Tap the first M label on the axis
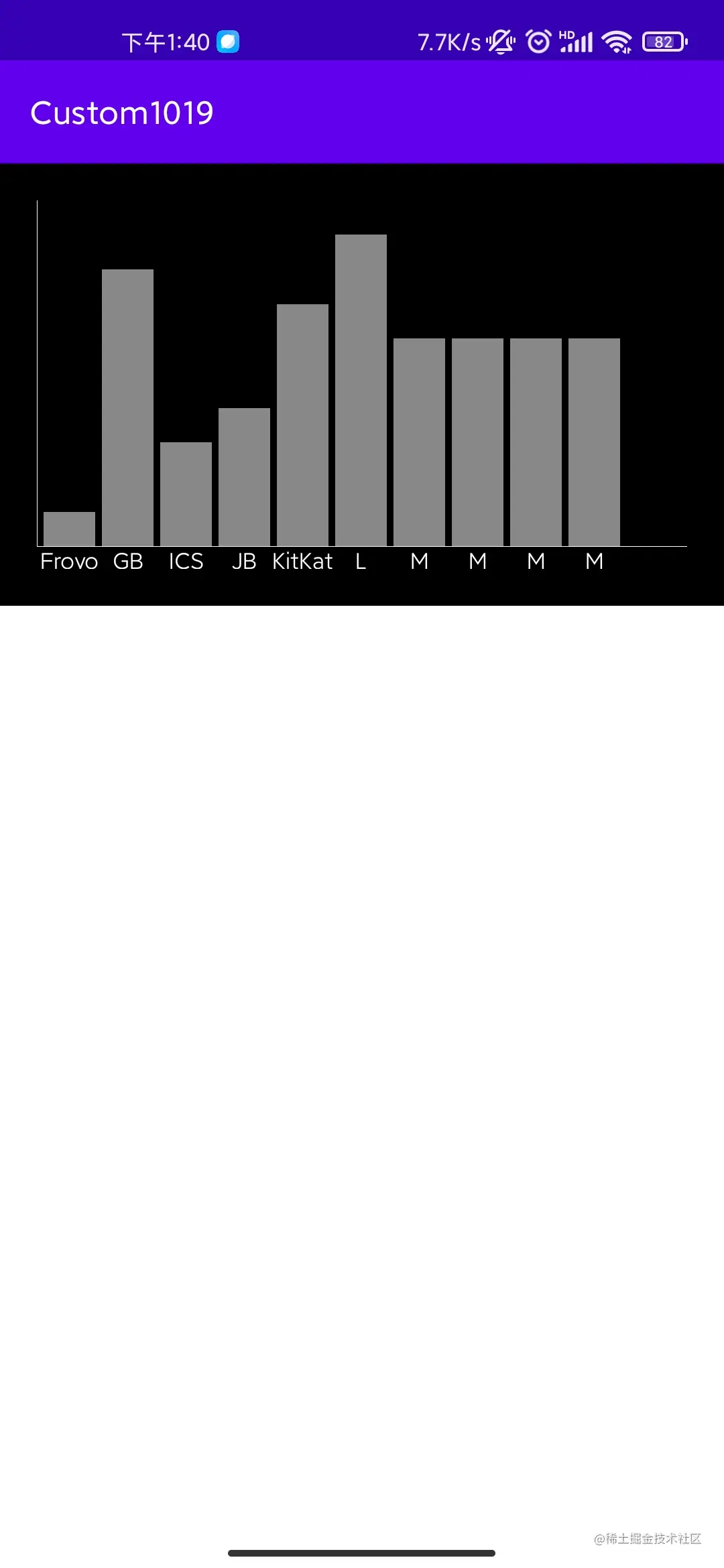 click(x=418, y=562)
